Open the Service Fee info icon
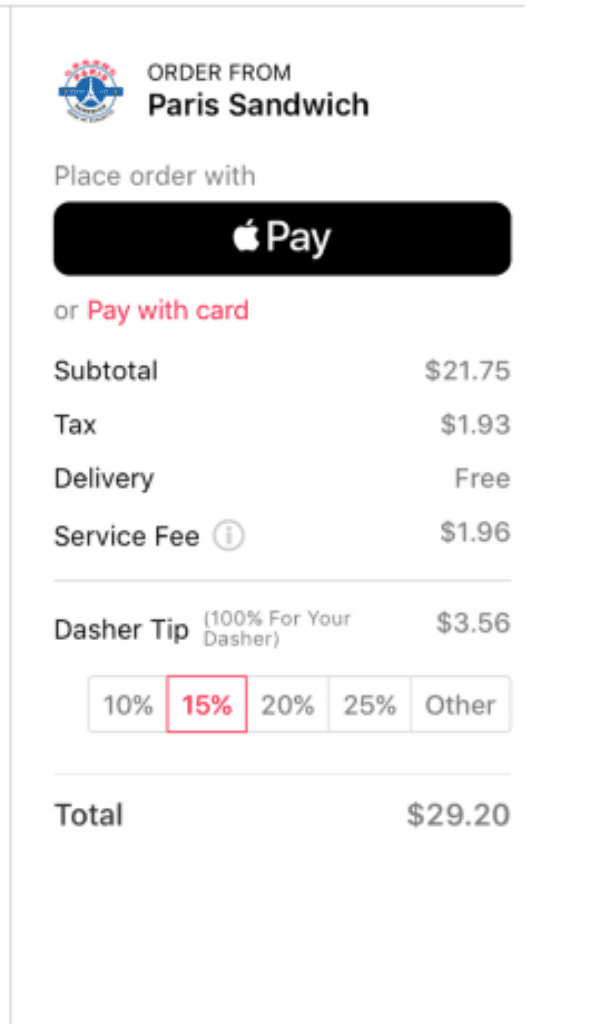The width and height of the screenshot is (610, 1024). (x=229, y=536)
